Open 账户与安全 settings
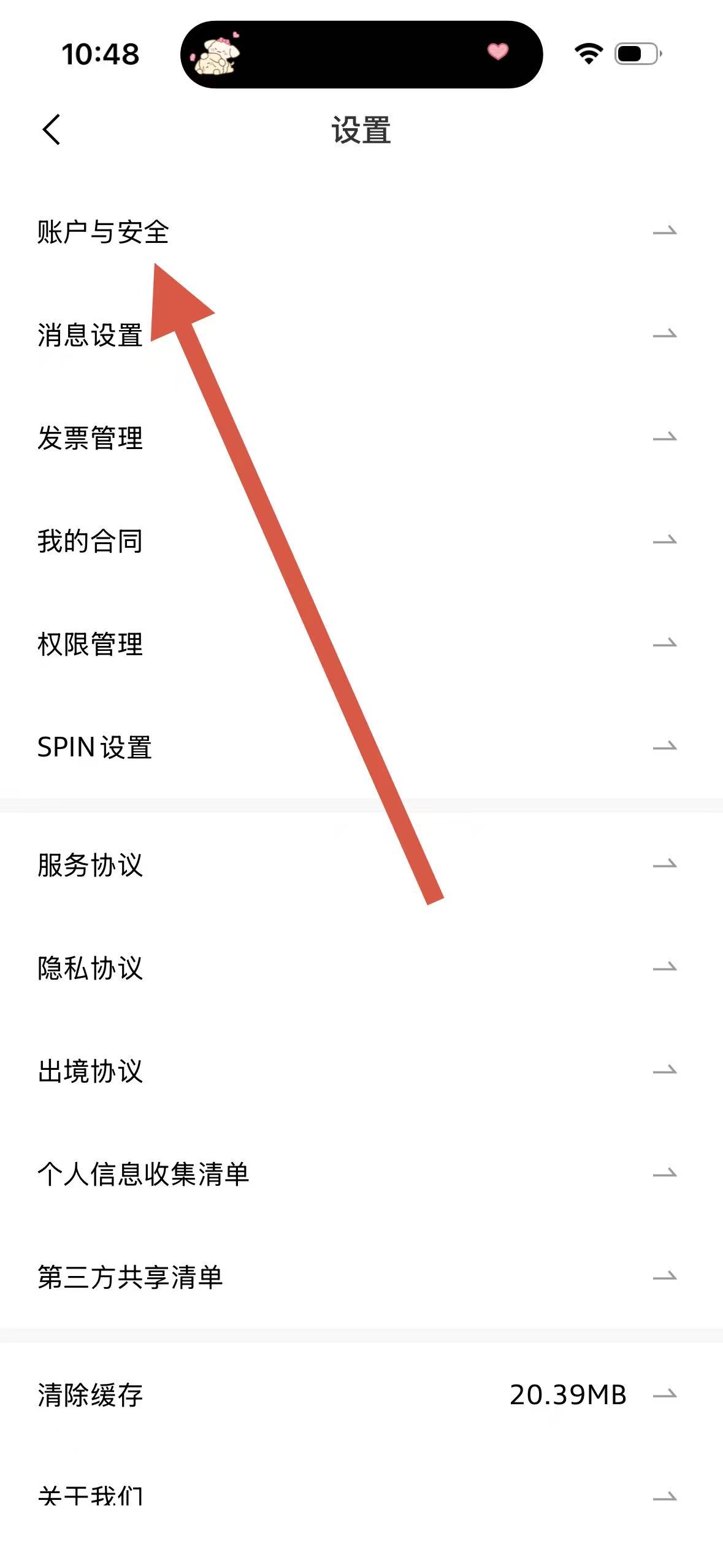The height and width of the screenshot is (1568, 723). tap(103, 232)
